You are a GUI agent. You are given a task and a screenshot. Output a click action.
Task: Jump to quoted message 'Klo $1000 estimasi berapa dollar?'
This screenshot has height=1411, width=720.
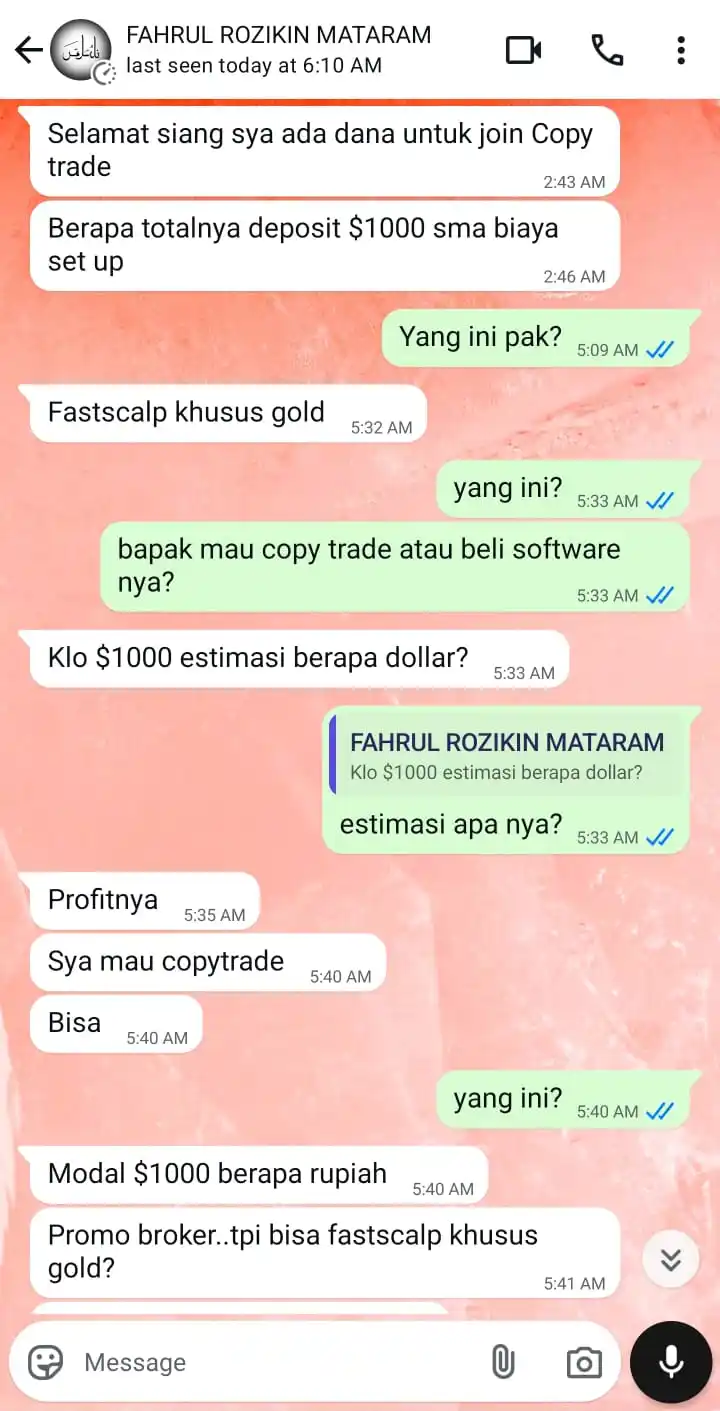click(508, 756)
